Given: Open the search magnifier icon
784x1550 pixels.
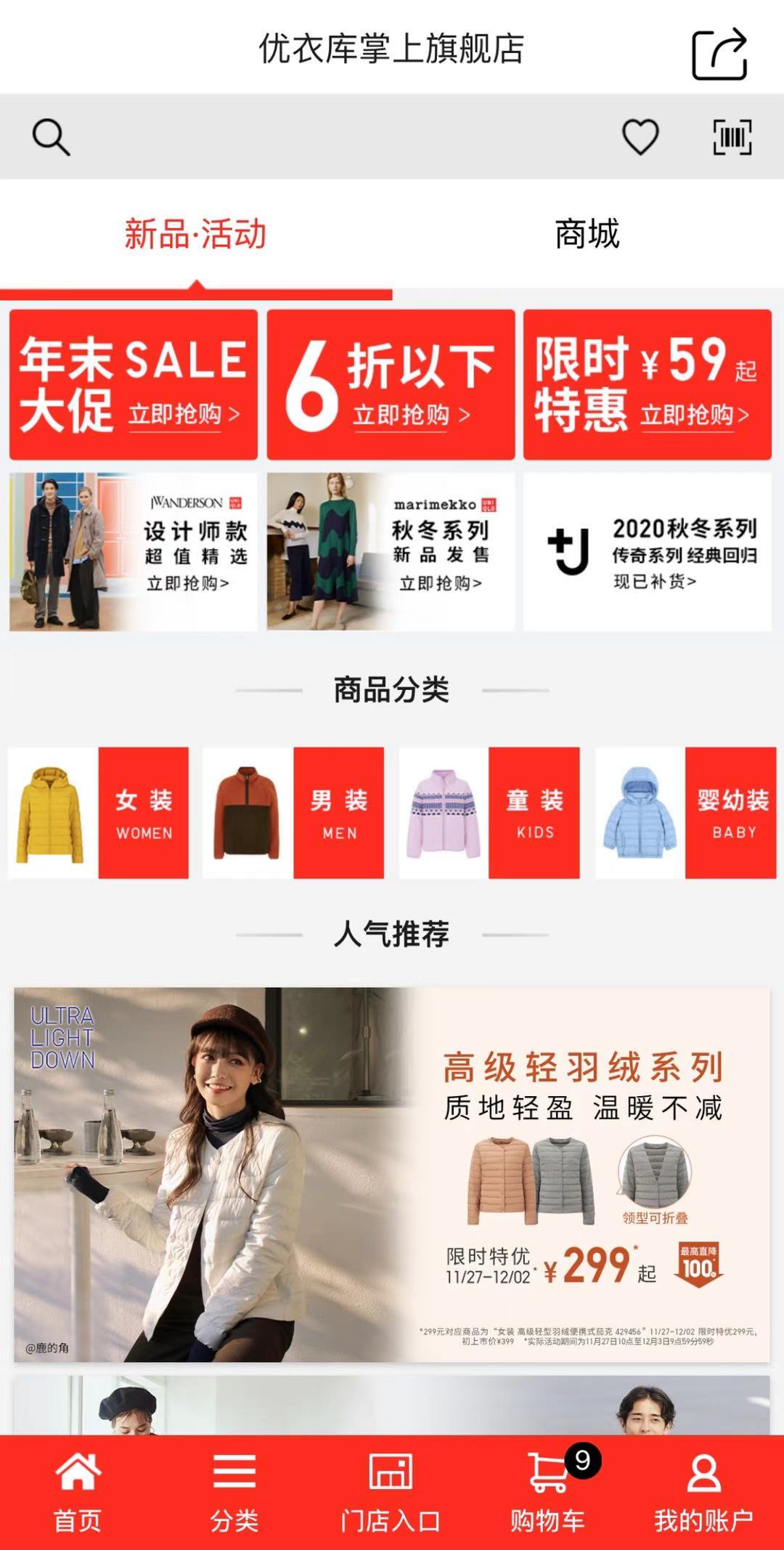Looking at the screenshot, I should 51,137.
